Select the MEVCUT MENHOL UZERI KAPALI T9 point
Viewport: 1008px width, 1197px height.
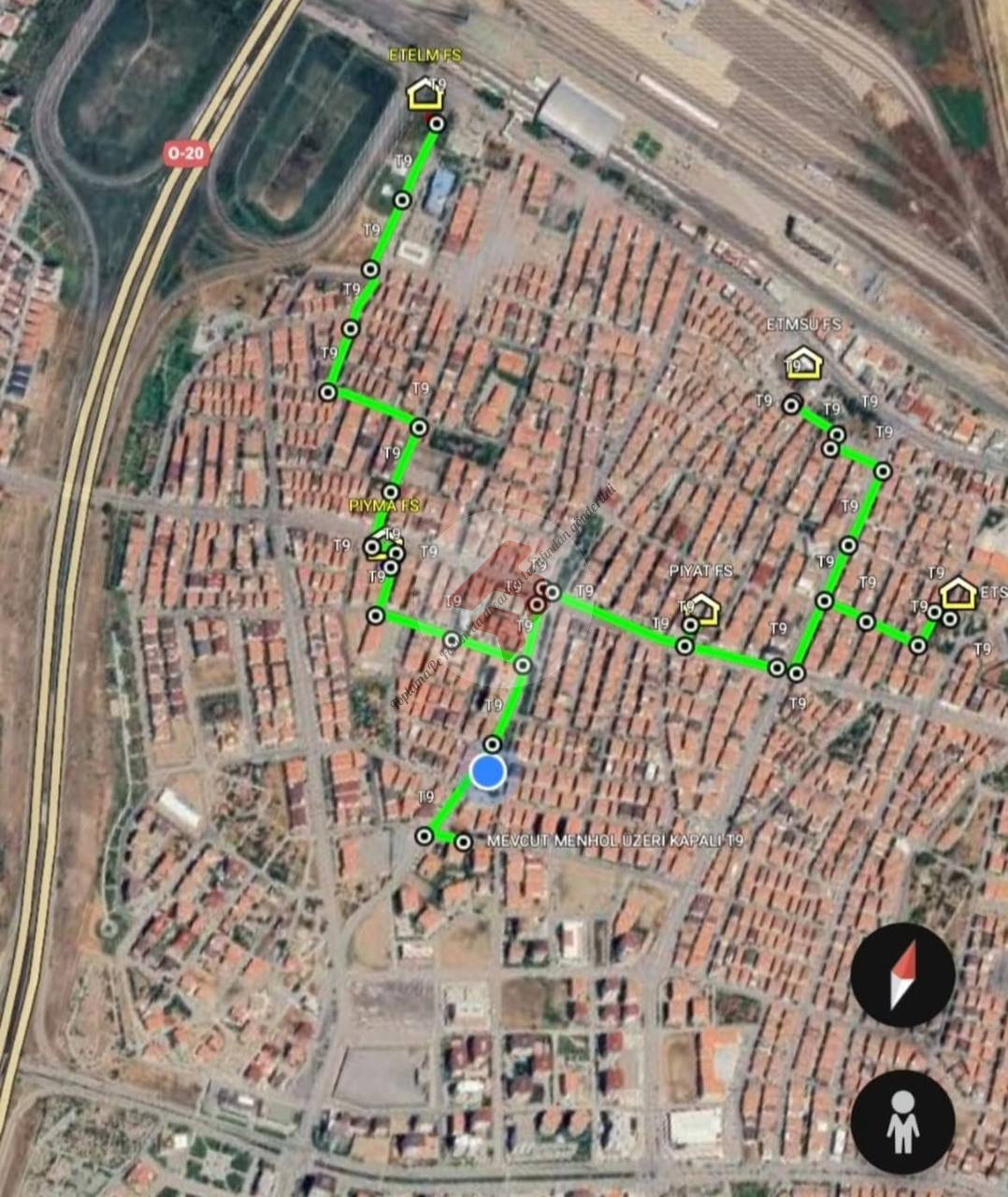coord(463,843)
